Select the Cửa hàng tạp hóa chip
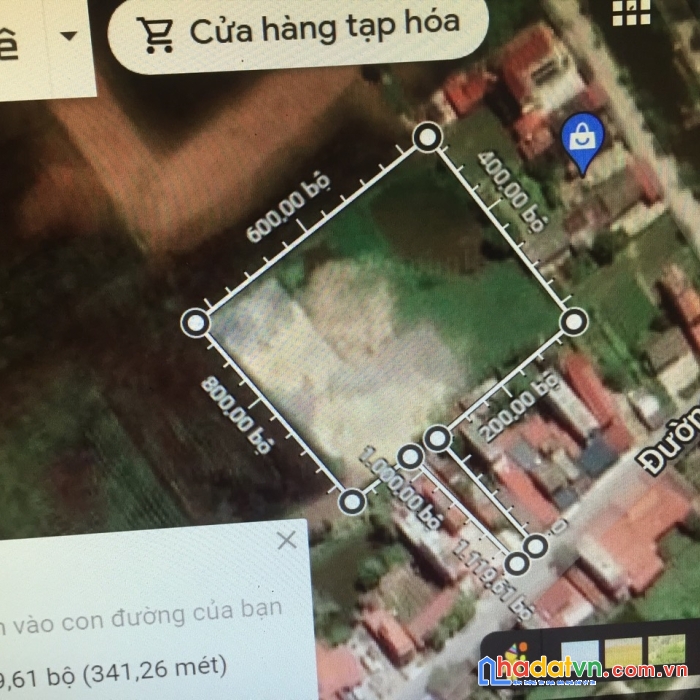The height and width of the screenshot is (700, 700). click(298, 30)
